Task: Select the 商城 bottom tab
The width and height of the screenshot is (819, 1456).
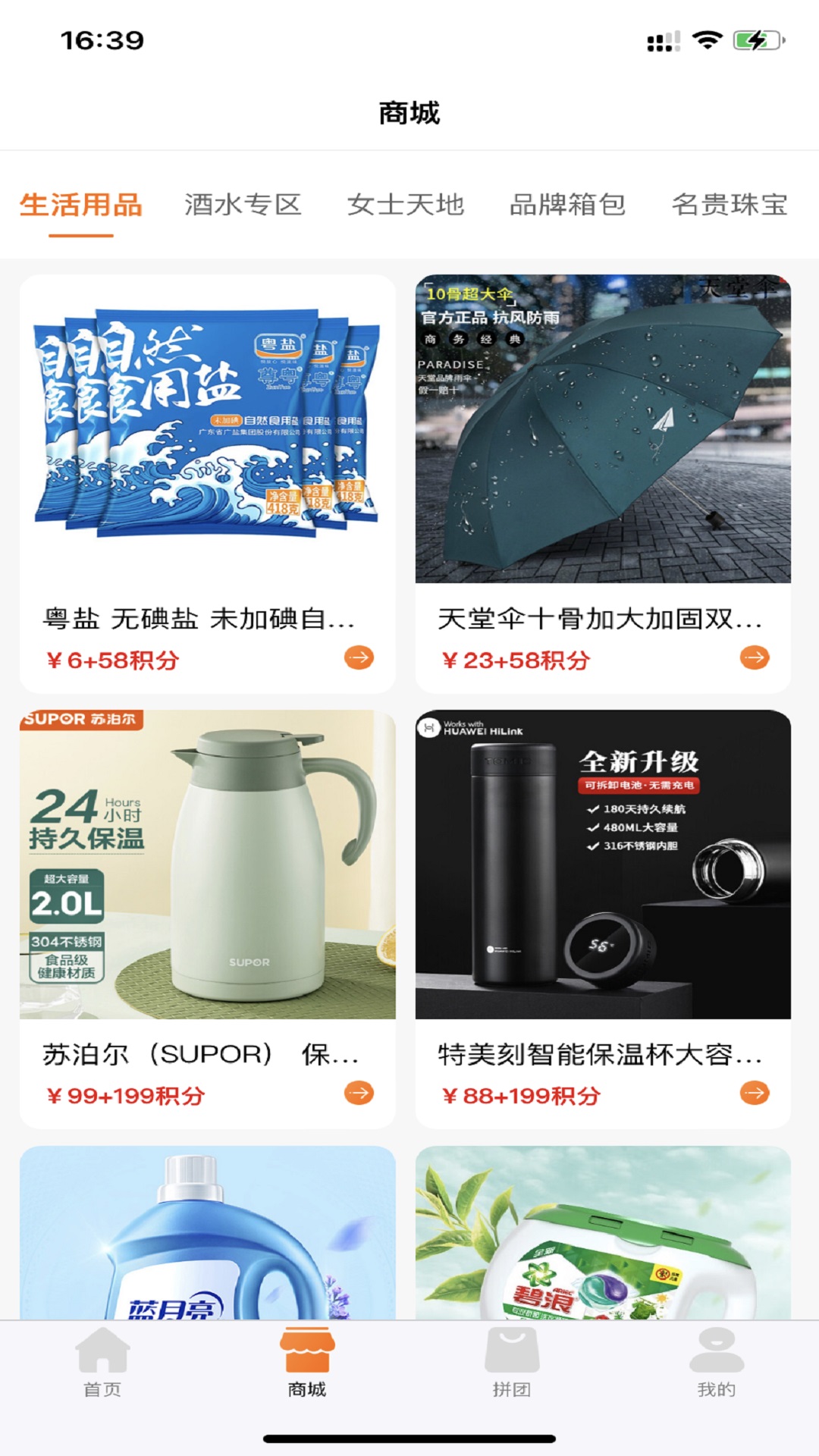Action: click(307, 1363)
